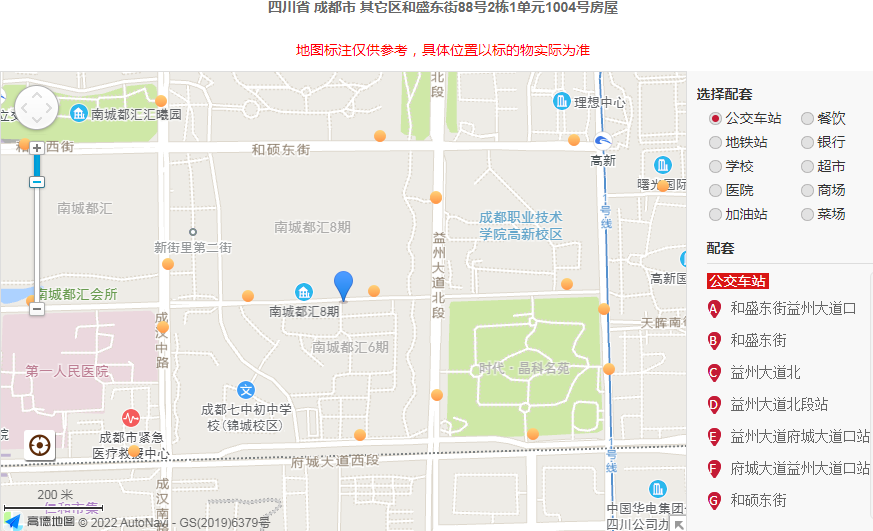The height and width of the screenshot is (531, 873).
Task: Tap the map pan direction control
Action: tap(37, 108)
